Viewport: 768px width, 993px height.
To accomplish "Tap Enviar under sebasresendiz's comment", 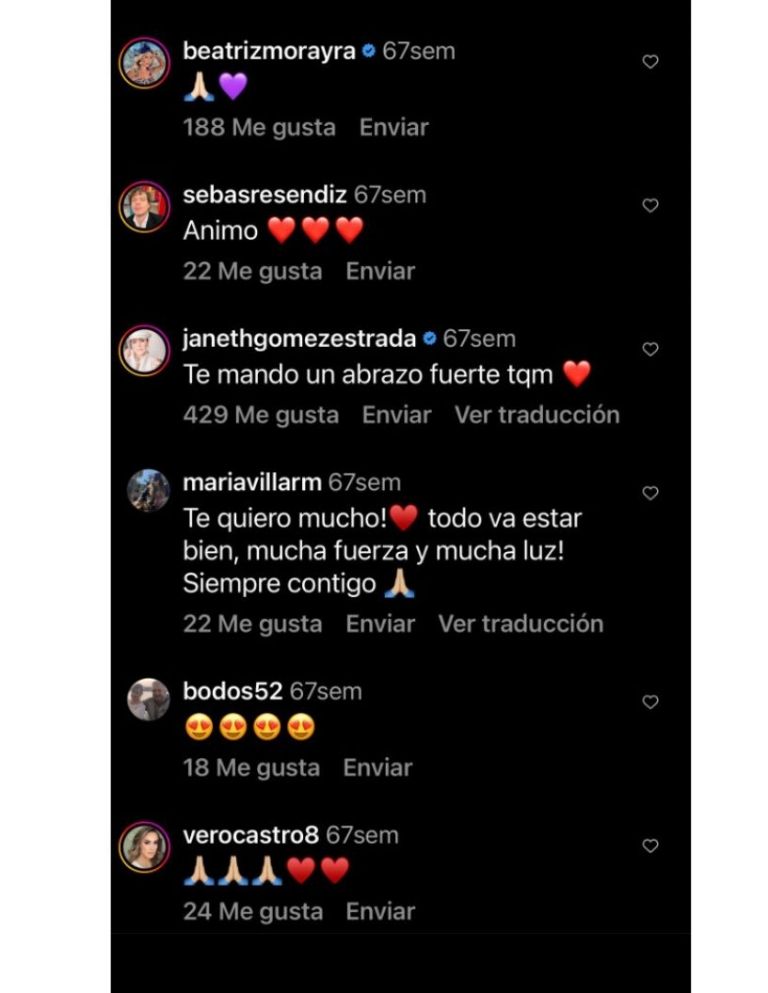I will [380, 272].
